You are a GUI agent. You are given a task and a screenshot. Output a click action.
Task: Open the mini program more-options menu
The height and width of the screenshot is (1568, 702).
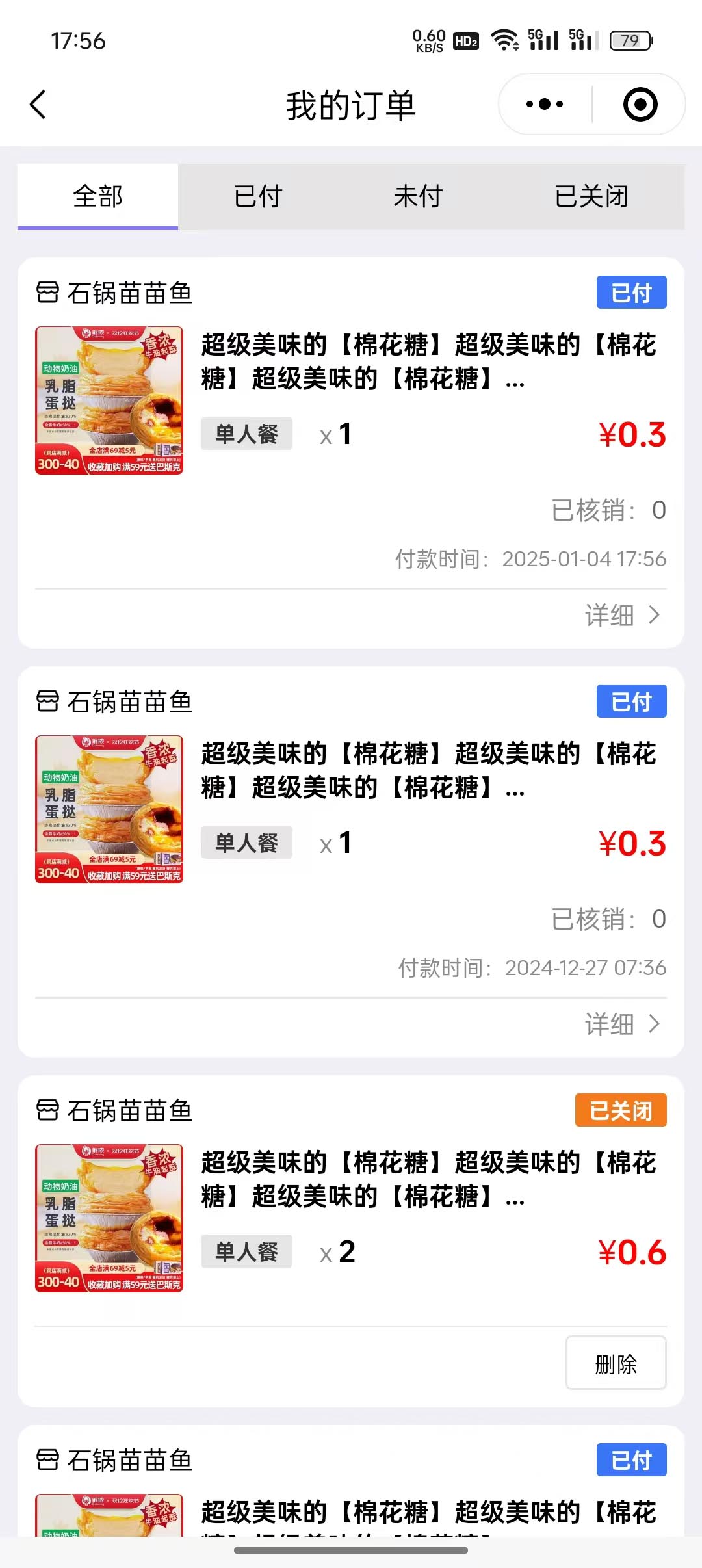[x=545, y=104]
